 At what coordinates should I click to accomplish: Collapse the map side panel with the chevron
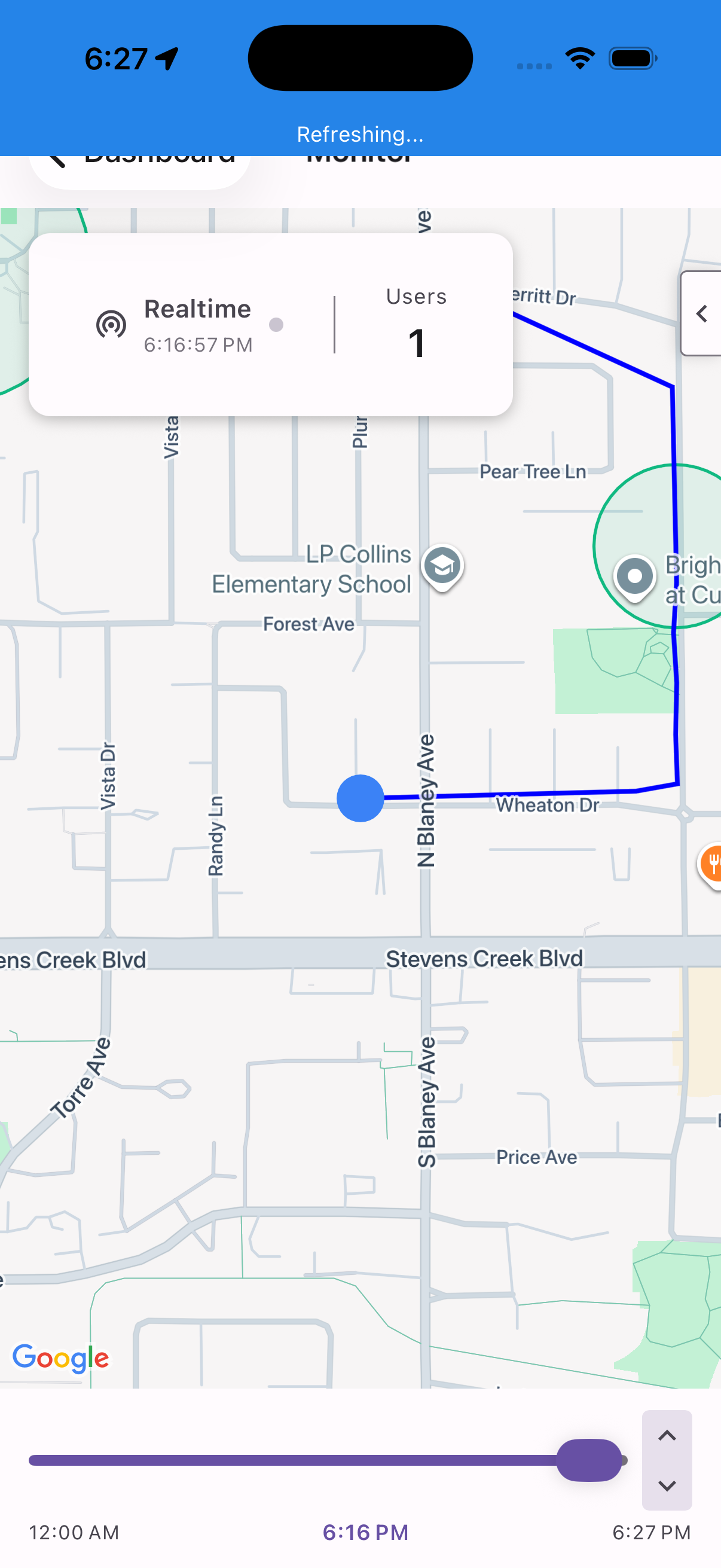click(x=702, y=314)
